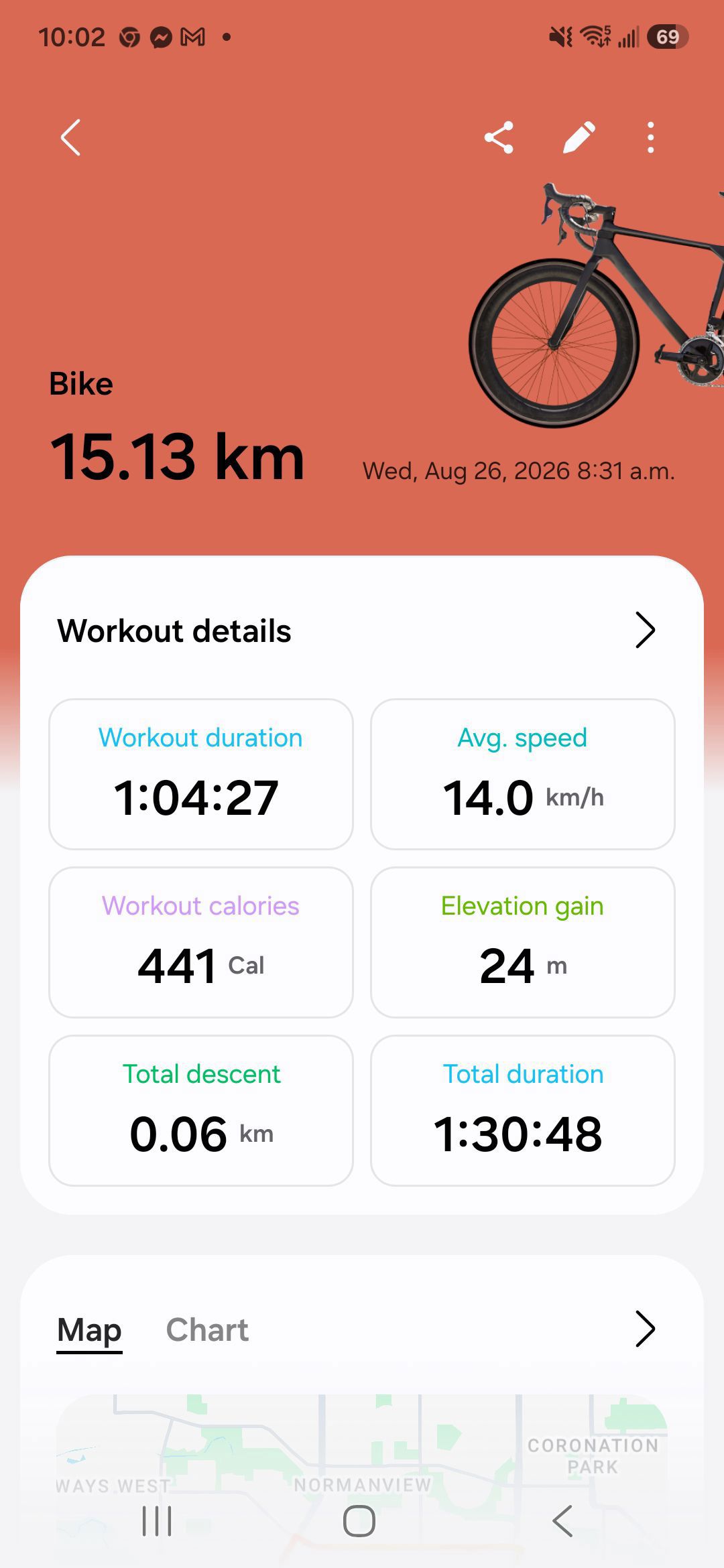Expand the map section with its chevron
This screenshot has width=724, height=1568.
click(645, 1329)
